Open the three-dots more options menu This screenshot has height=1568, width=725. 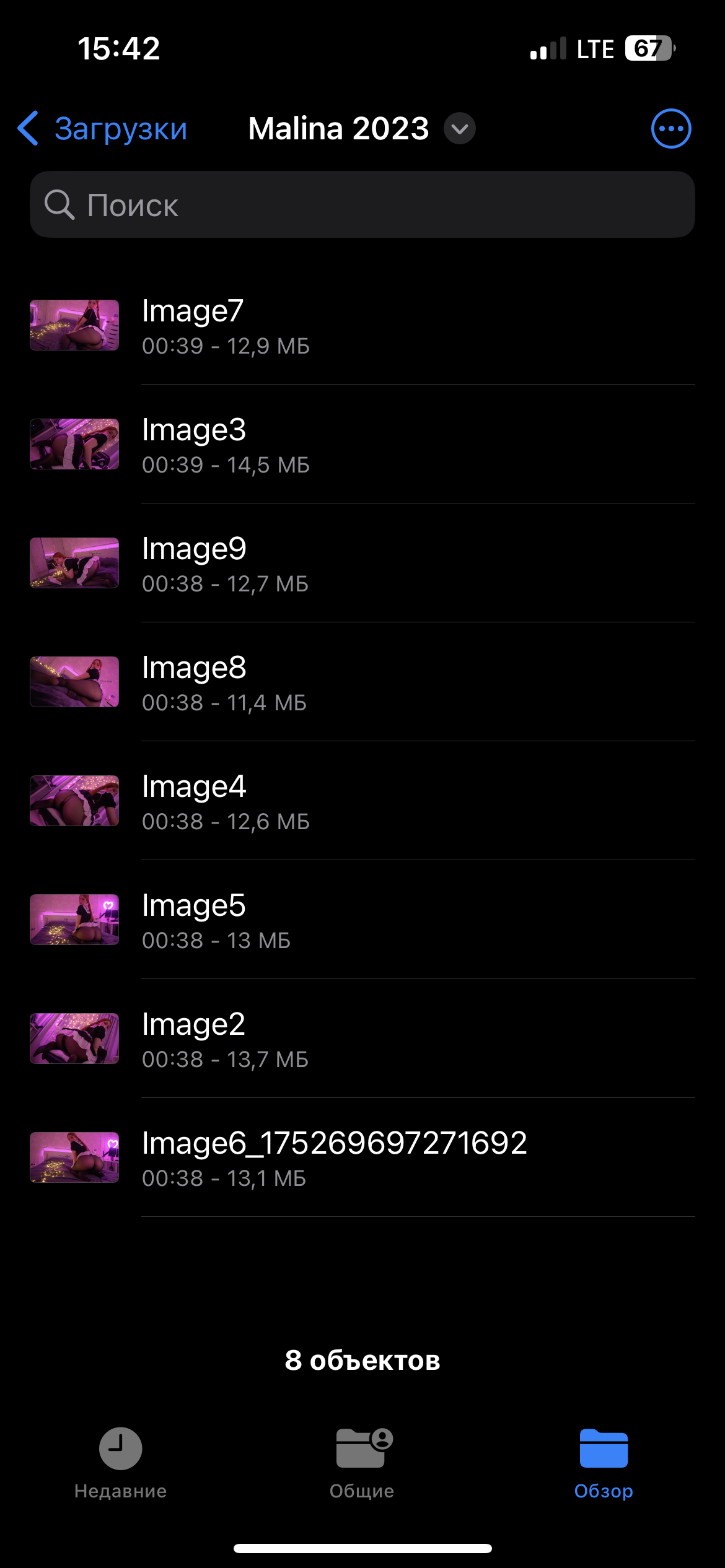pos(671,129)
